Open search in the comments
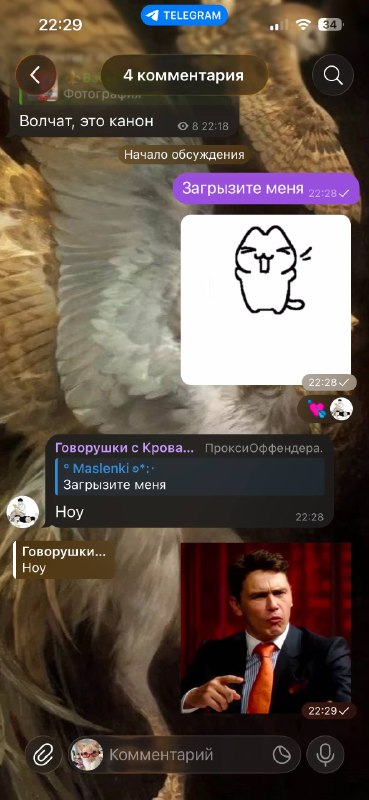 (x=333, y=75)
